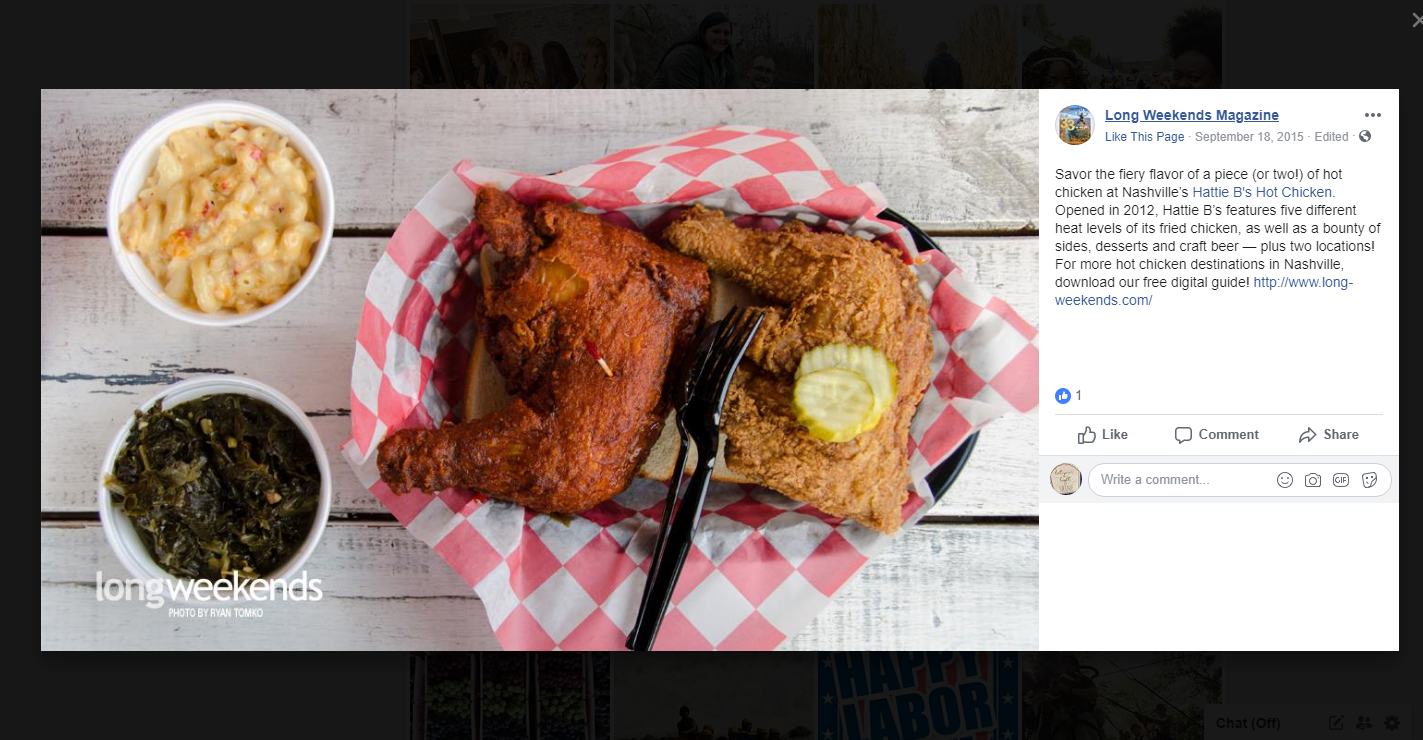The width and height of the screenshot is (1423, 740).
Task: Insert an emoji in the comment
Action: [x=1285, y=480]
